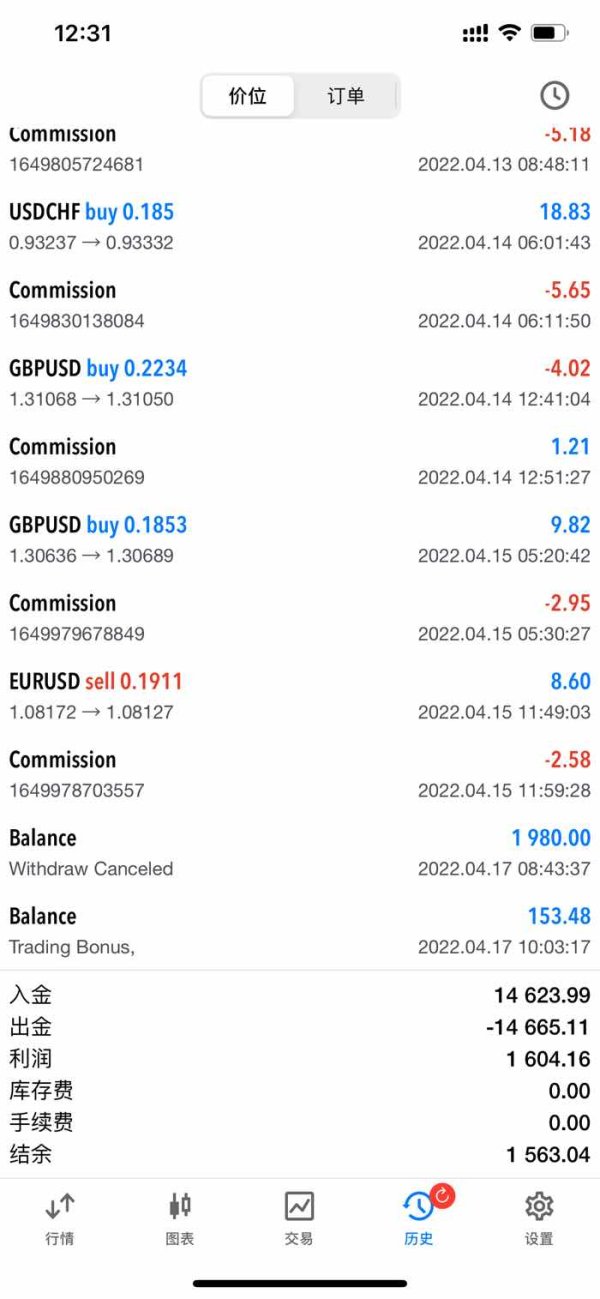
Task: Go to the 行情 quotes tab
Action: coord(60,1217)
